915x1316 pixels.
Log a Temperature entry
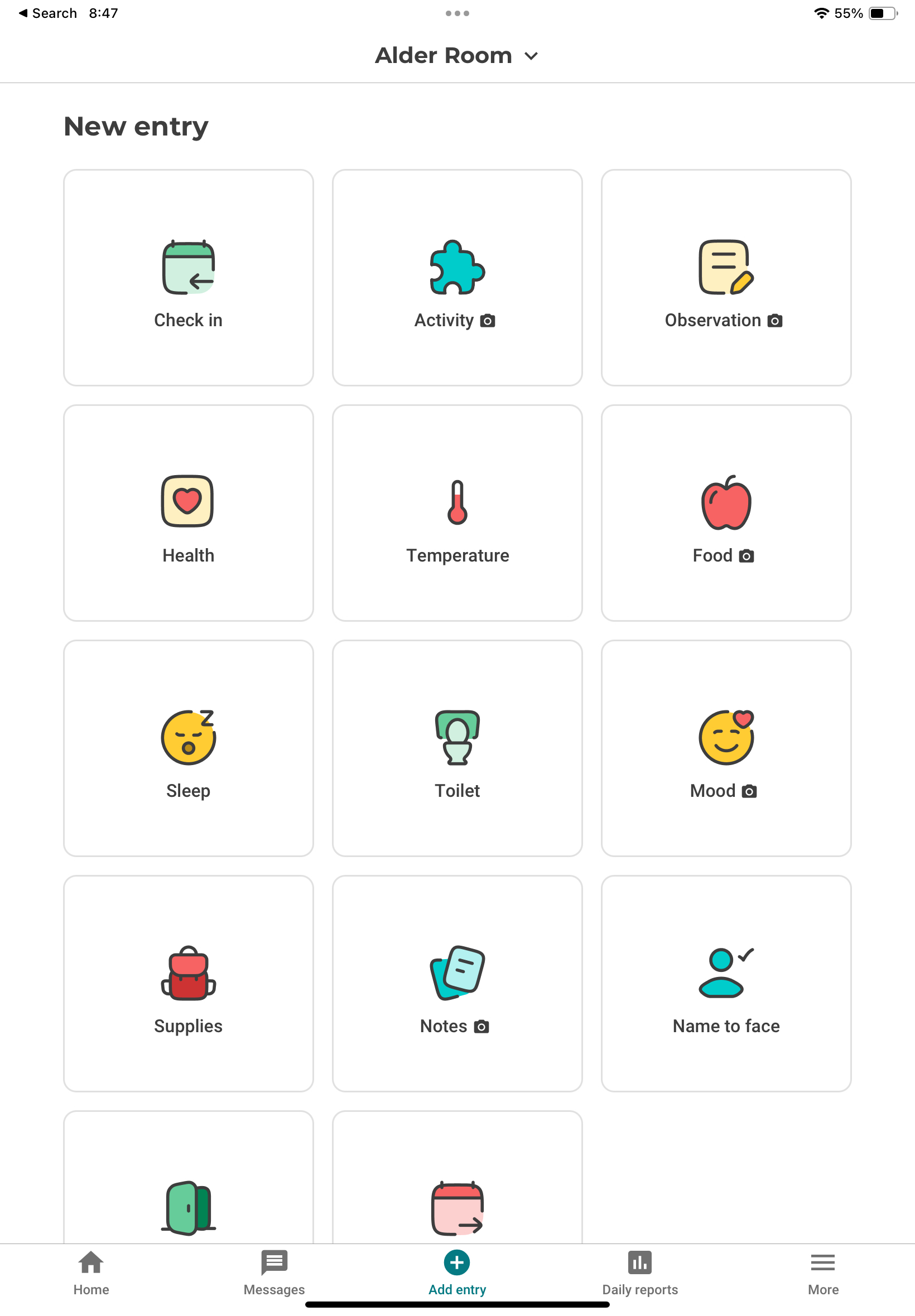457,513
